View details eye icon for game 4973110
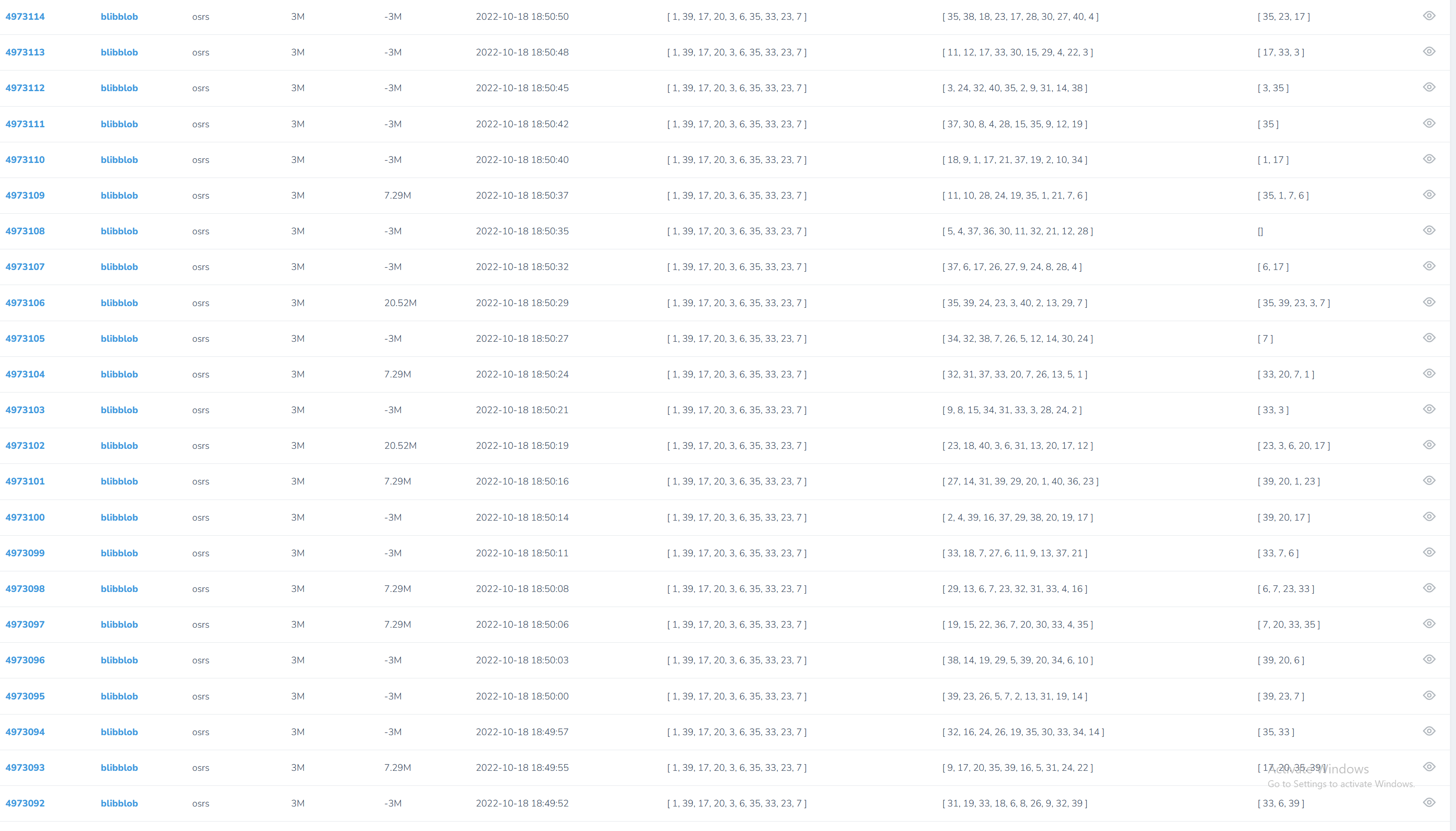The height and width of the screenshot is (831, 1456). [x=1428, y=159]
